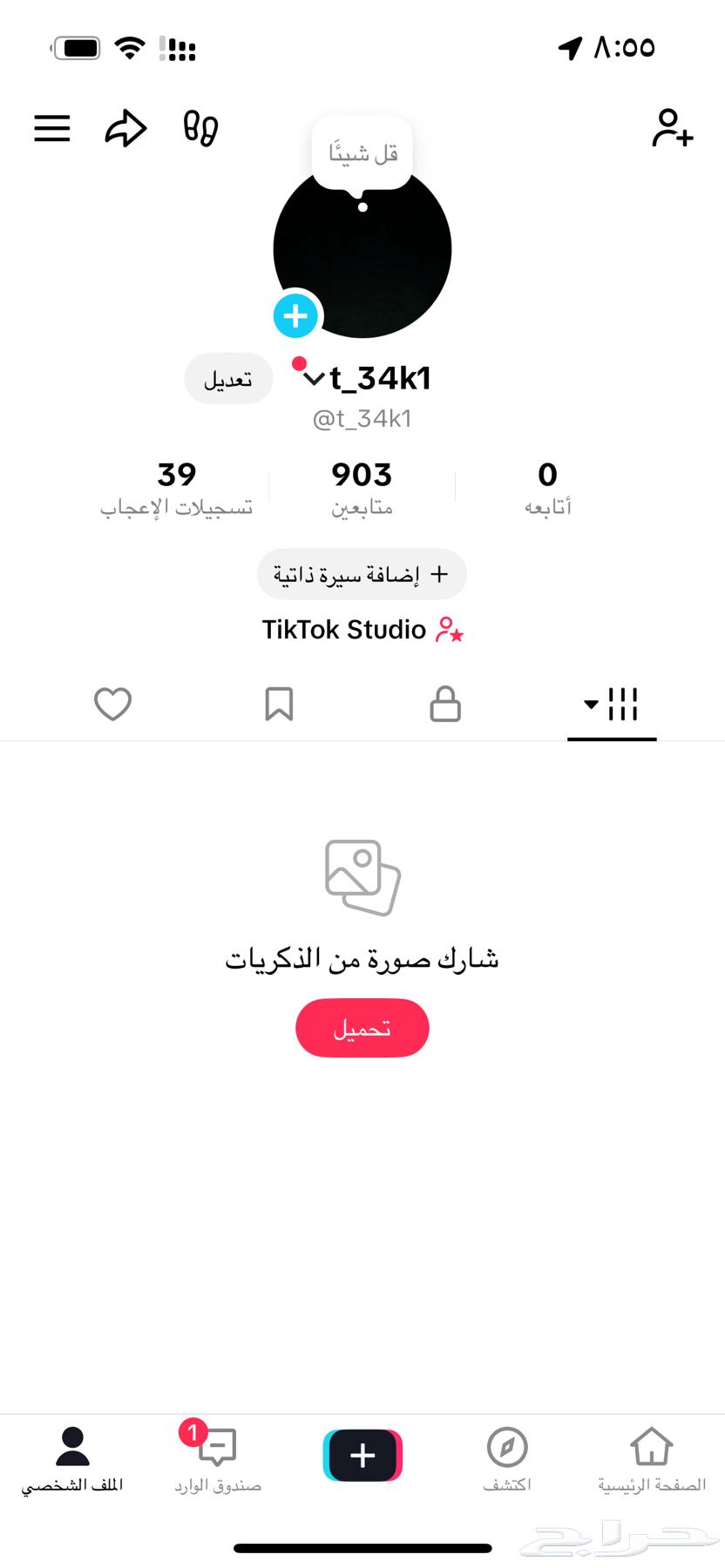Open the hamburger settings menu
The height and width of the screenshot is (1568, 725).
(51, 128)
